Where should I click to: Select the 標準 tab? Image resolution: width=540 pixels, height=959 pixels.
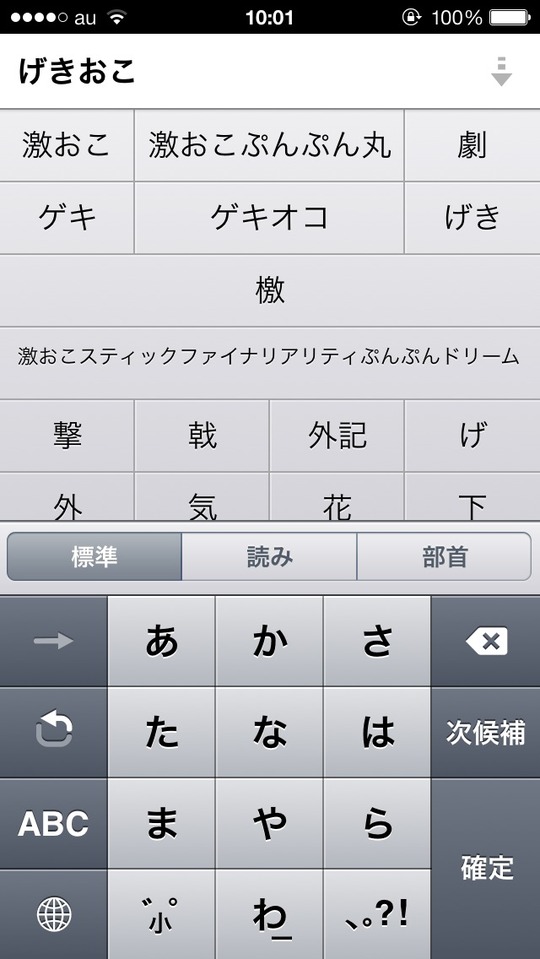(94, 557)
